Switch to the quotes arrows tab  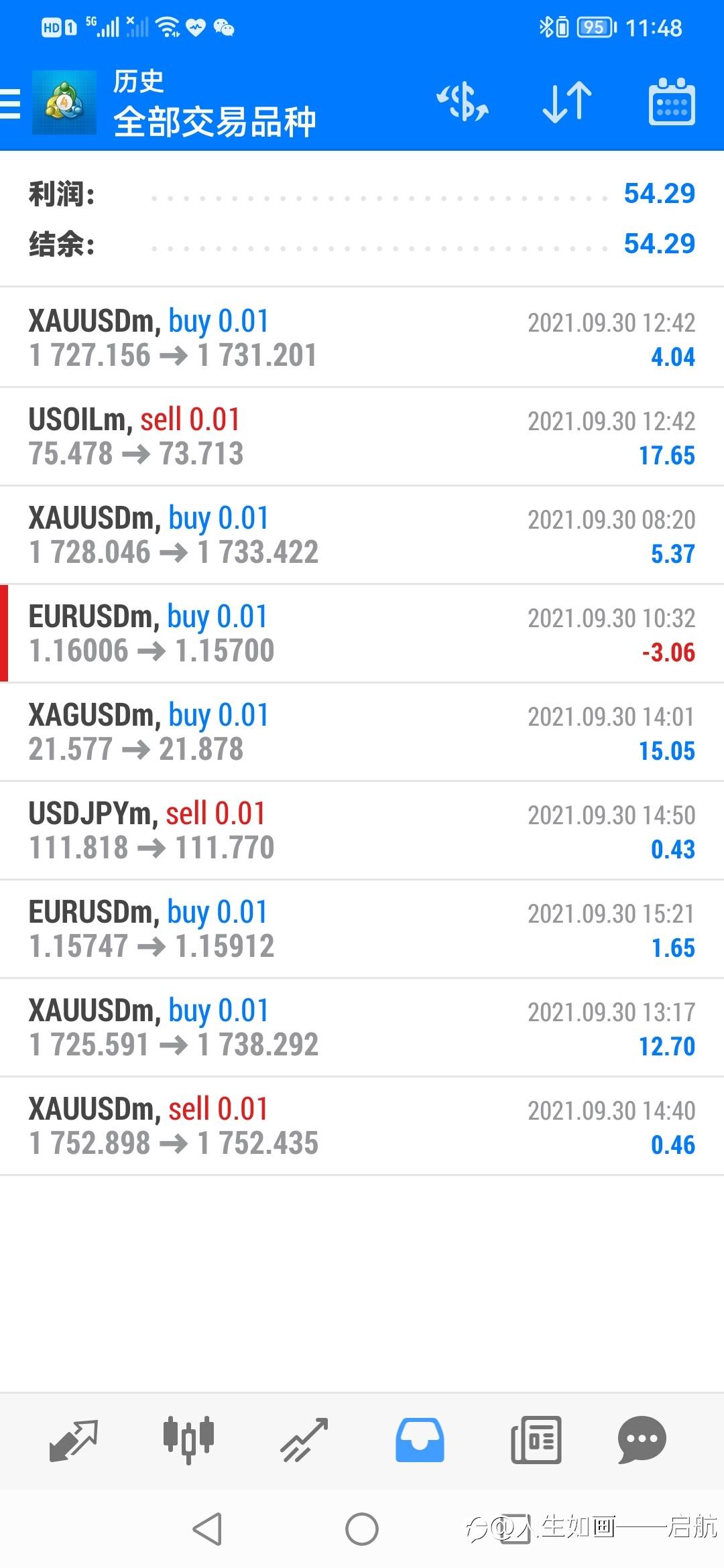pos(74,1440)
